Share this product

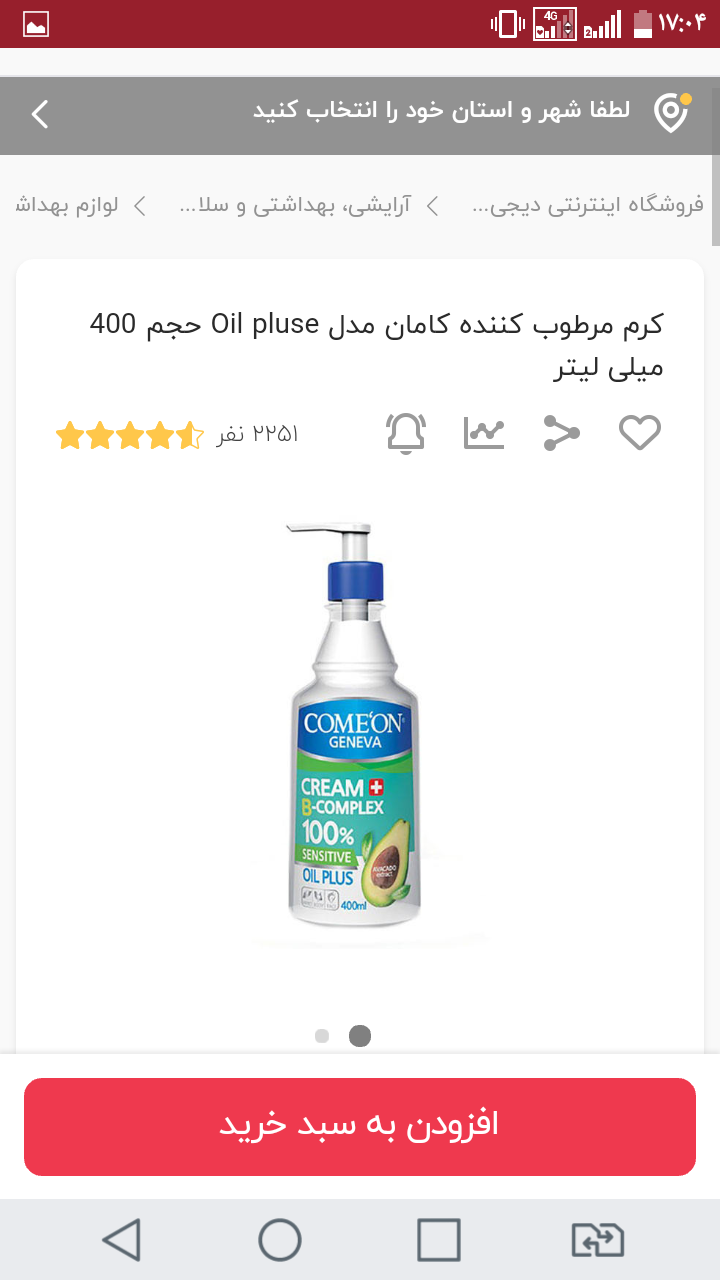561,432
